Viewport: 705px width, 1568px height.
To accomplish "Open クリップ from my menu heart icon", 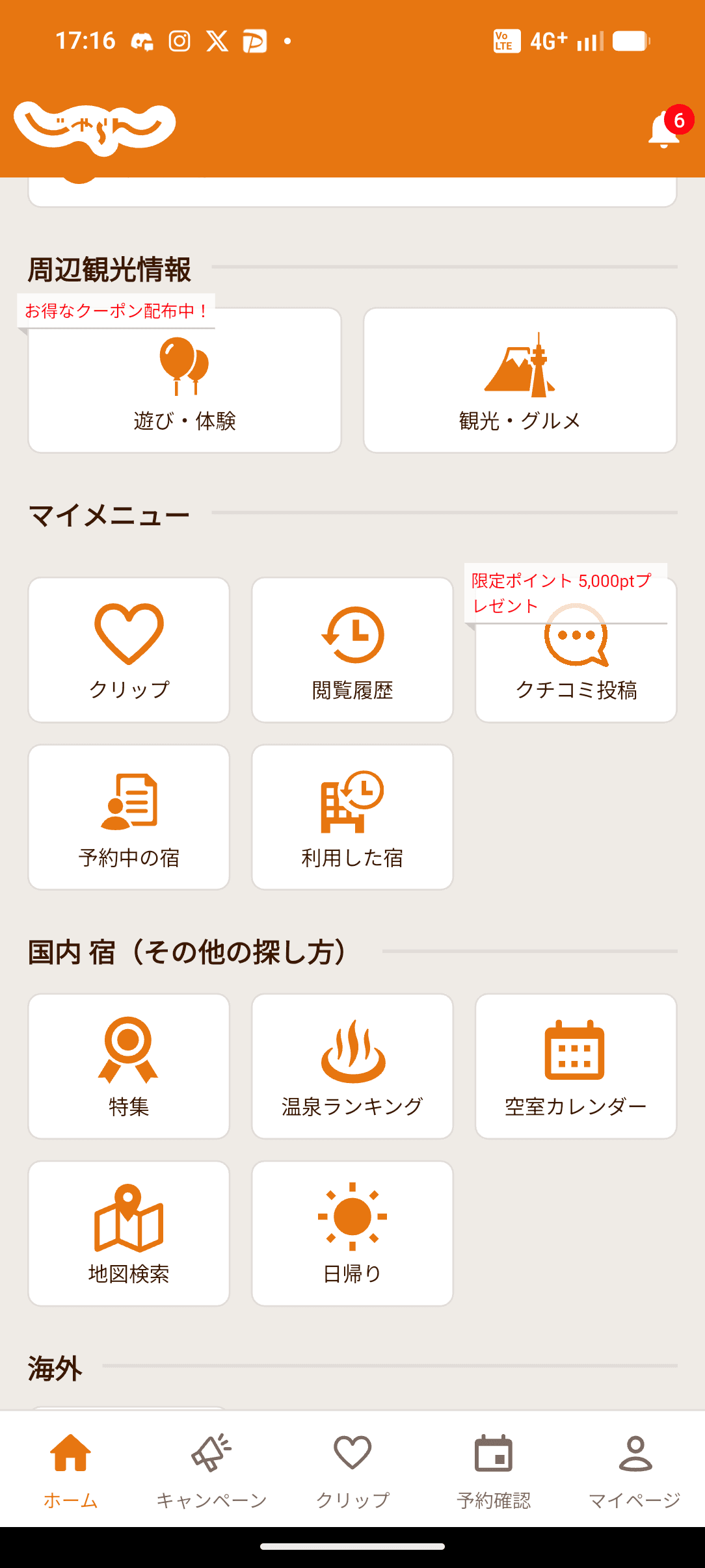I will [x=128, y=649].
